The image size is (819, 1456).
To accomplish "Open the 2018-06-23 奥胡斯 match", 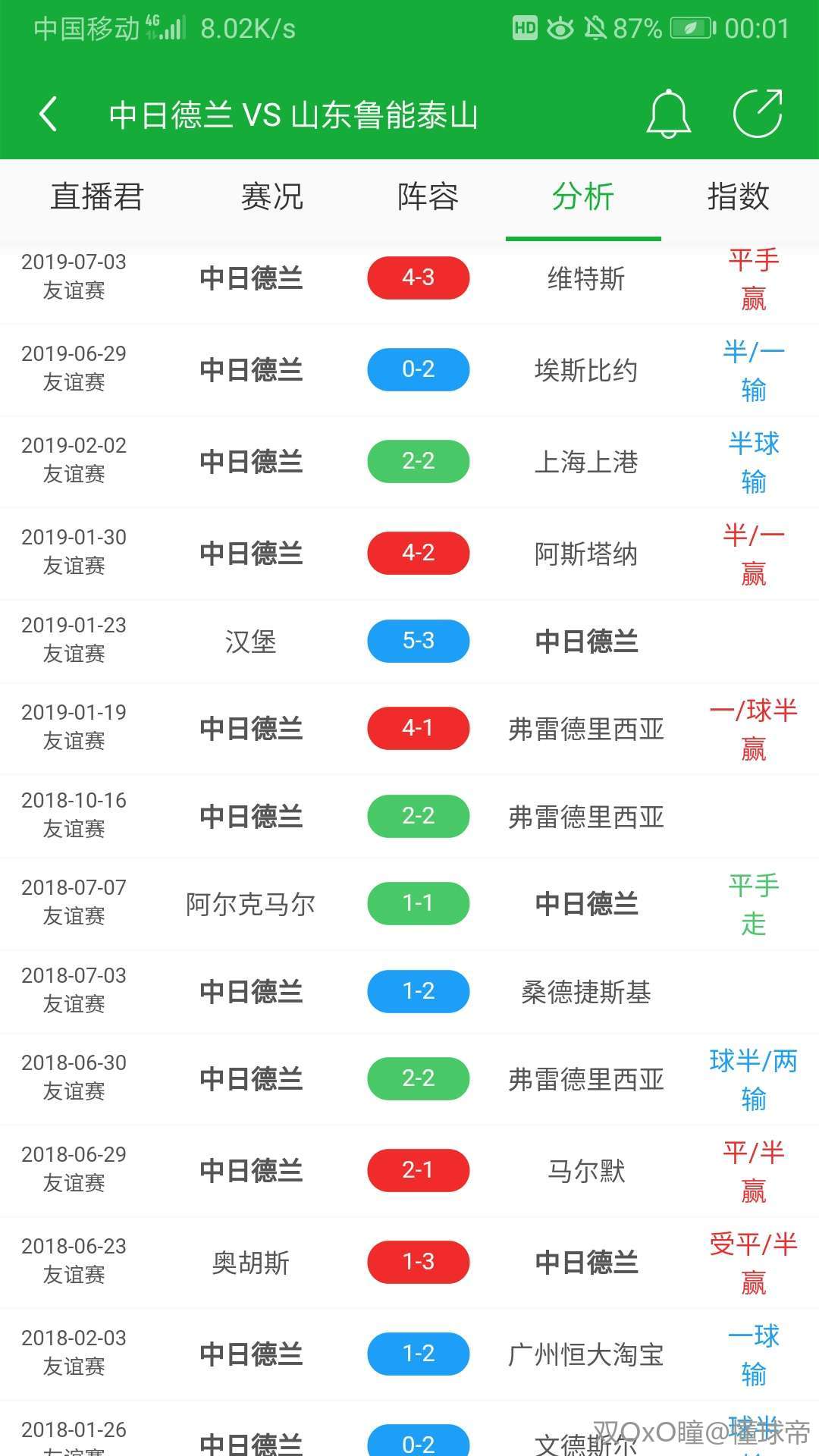I will (x=418, y=1262).
